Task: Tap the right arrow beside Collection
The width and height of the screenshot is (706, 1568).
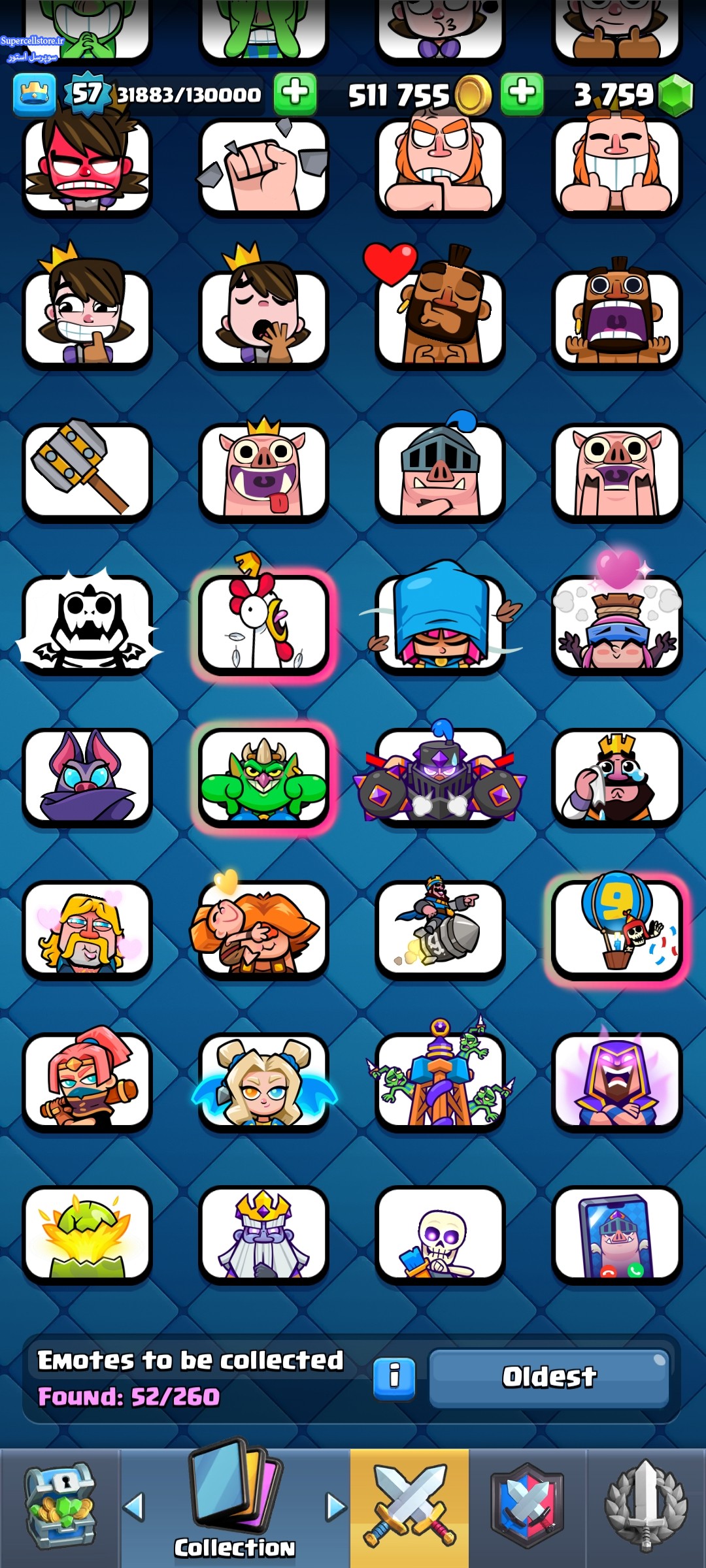Action: 336,1507
